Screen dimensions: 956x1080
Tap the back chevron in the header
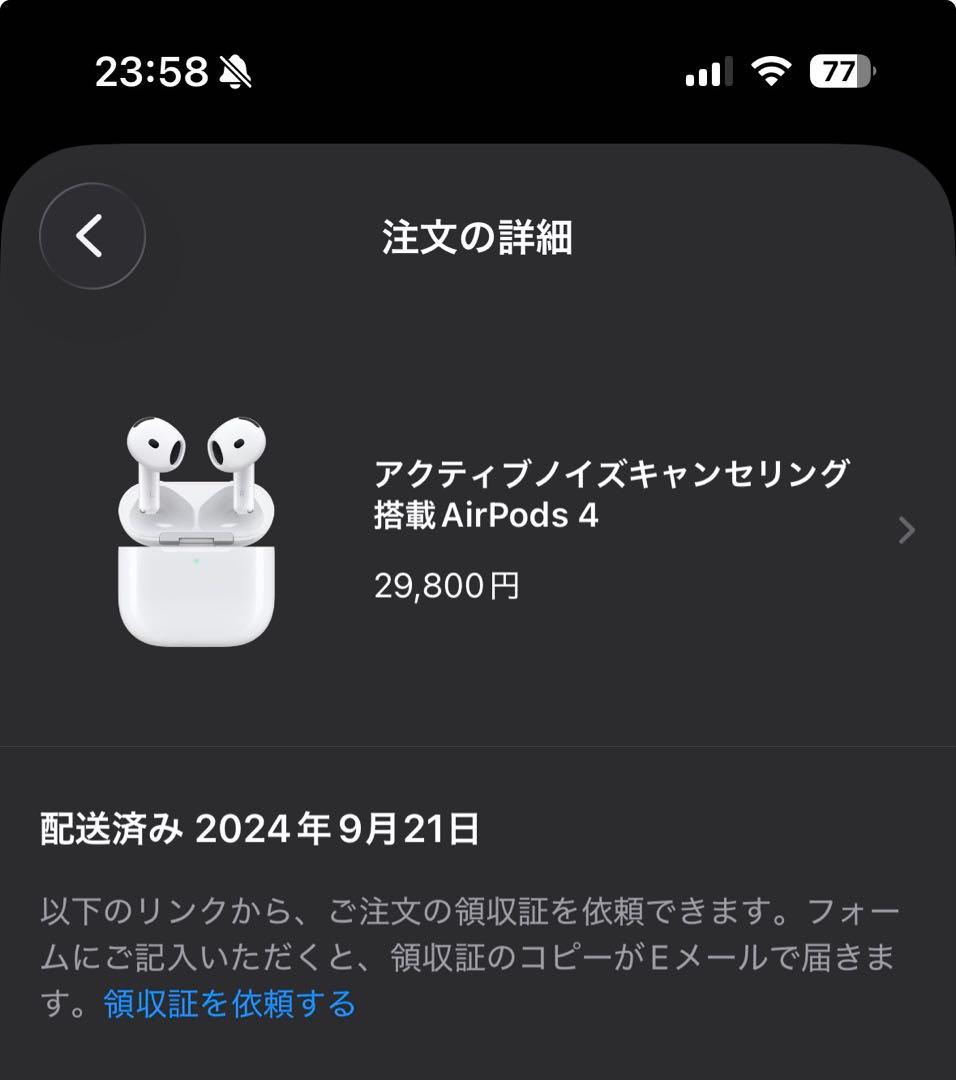pos(91,237)
